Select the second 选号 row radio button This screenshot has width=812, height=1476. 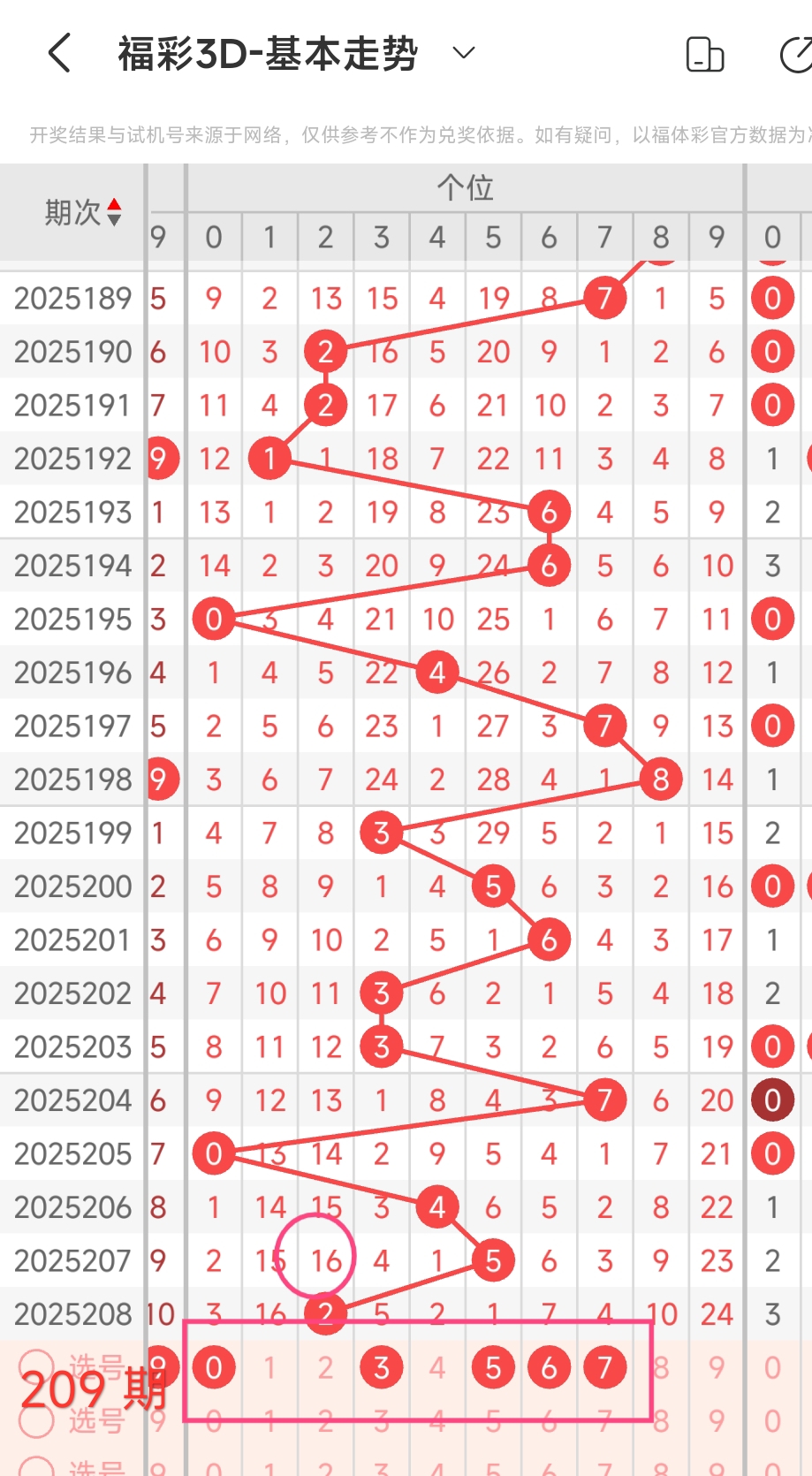click(x=36, y=1420)
